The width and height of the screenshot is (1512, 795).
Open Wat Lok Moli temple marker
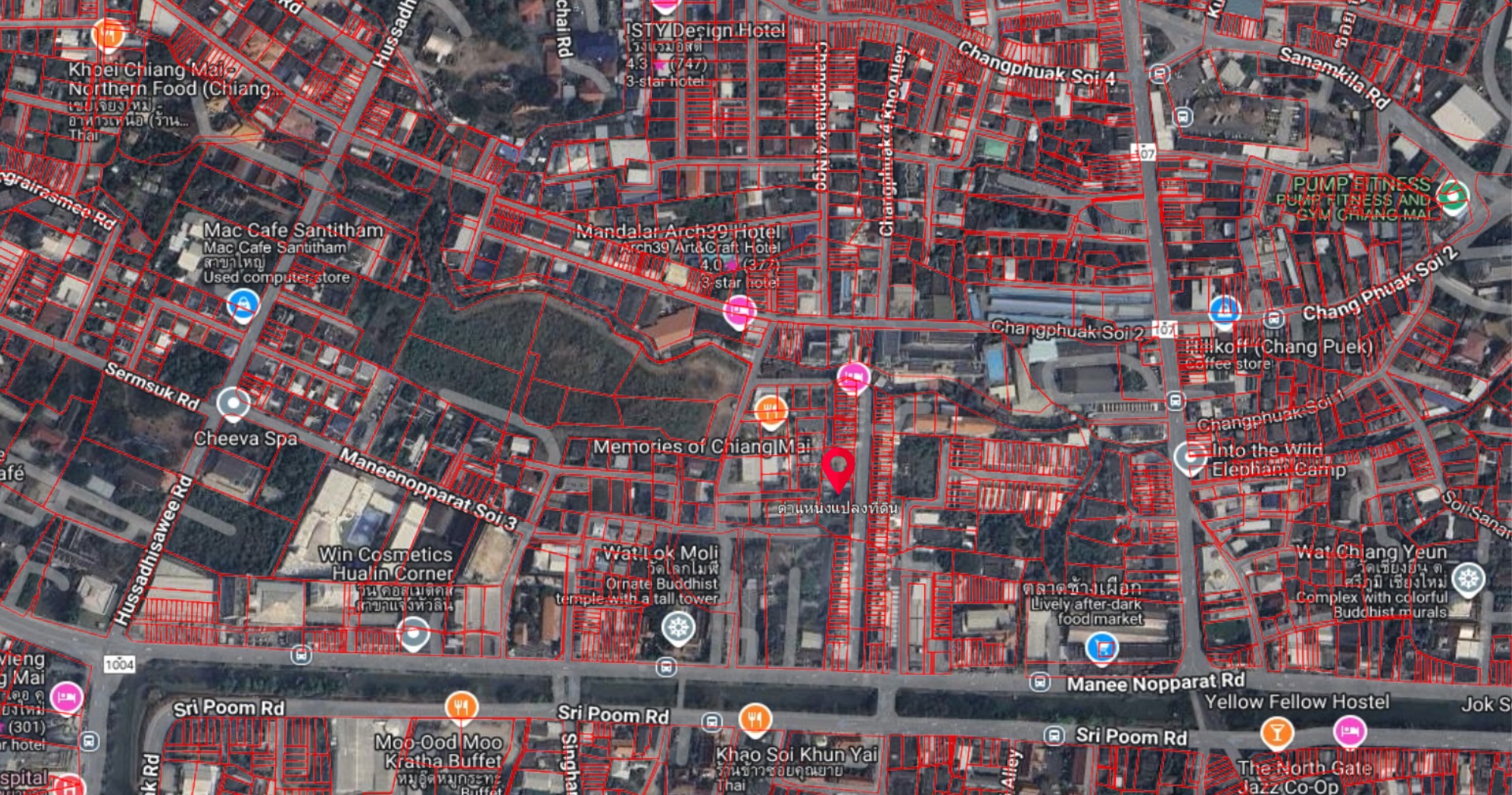tap(678, 627)
